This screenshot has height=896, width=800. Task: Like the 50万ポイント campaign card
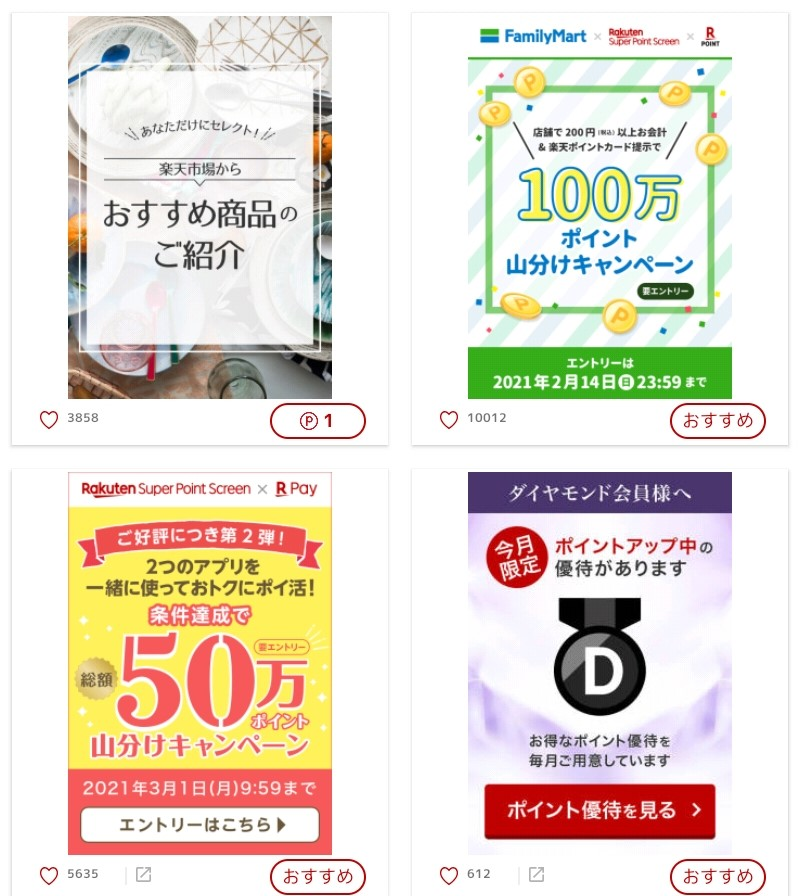coord(49,875)
